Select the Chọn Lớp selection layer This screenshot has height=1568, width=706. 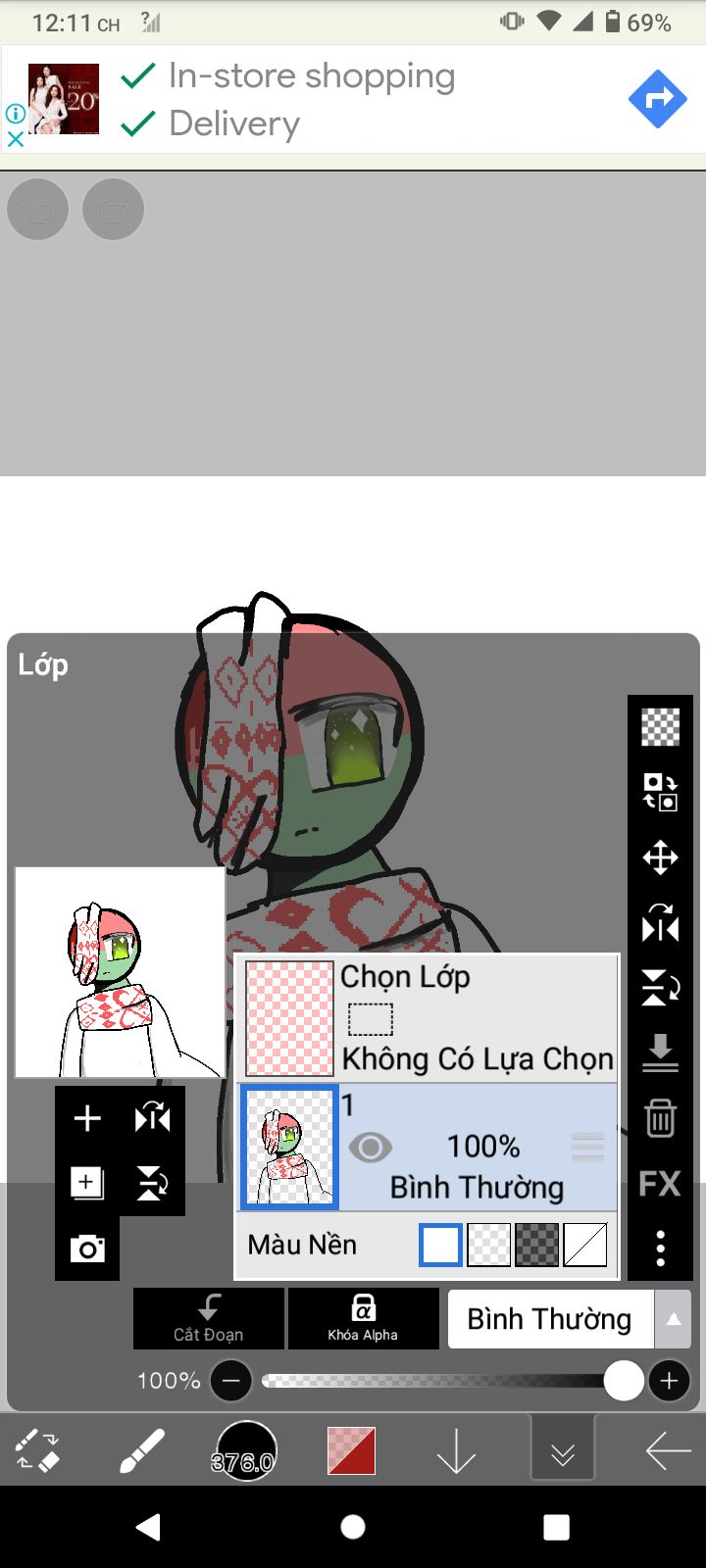(x=428, y=1018)
